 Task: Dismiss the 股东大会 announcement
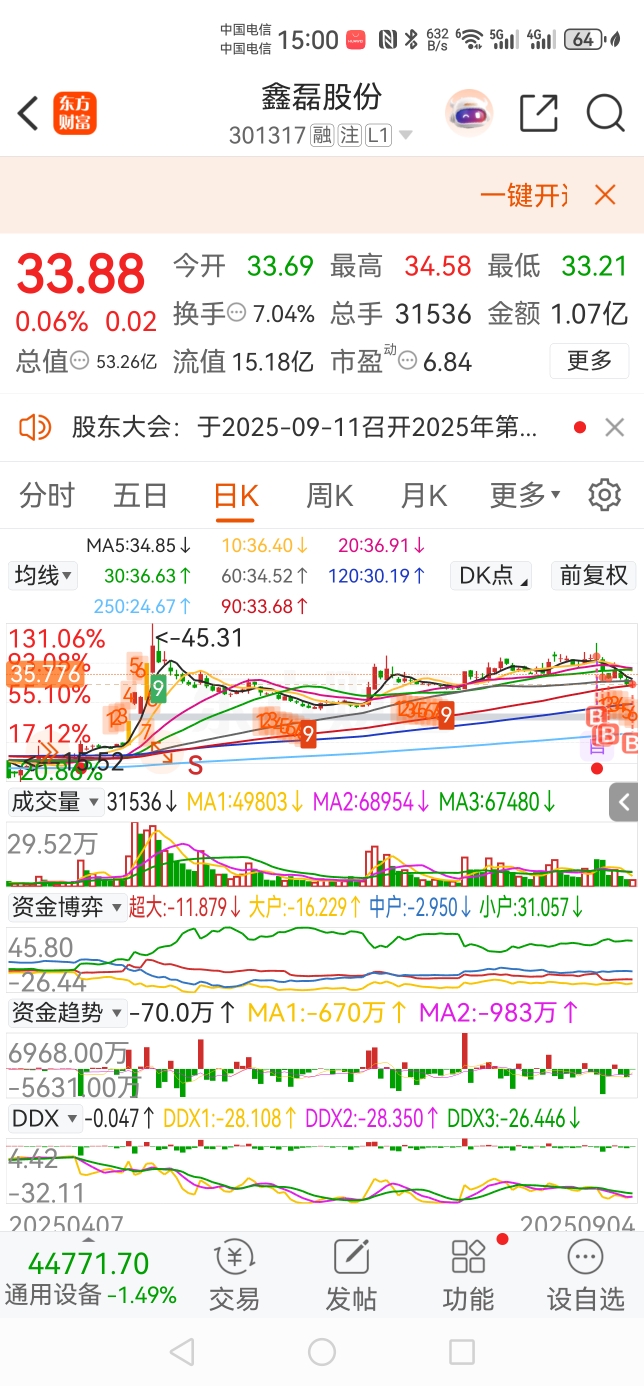(615, 428)
